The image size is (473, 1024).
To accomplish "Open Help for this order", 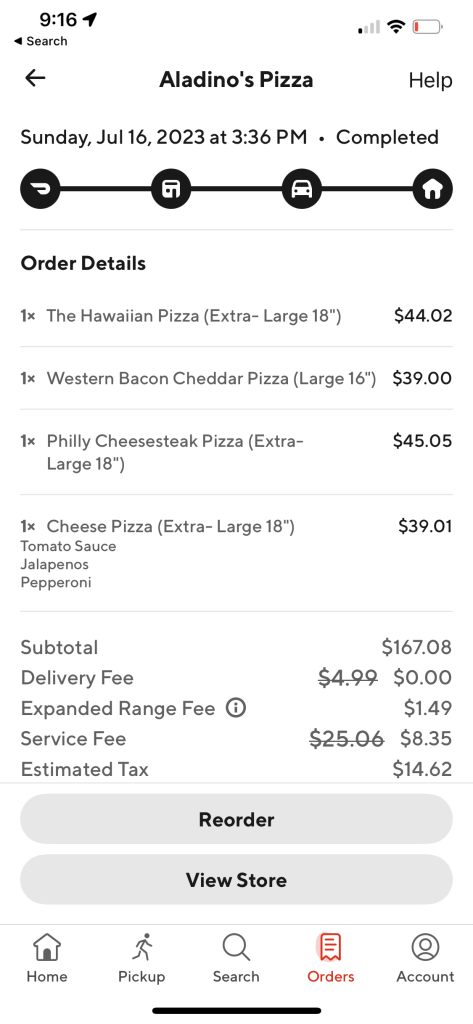I will [x=430, y=80].
